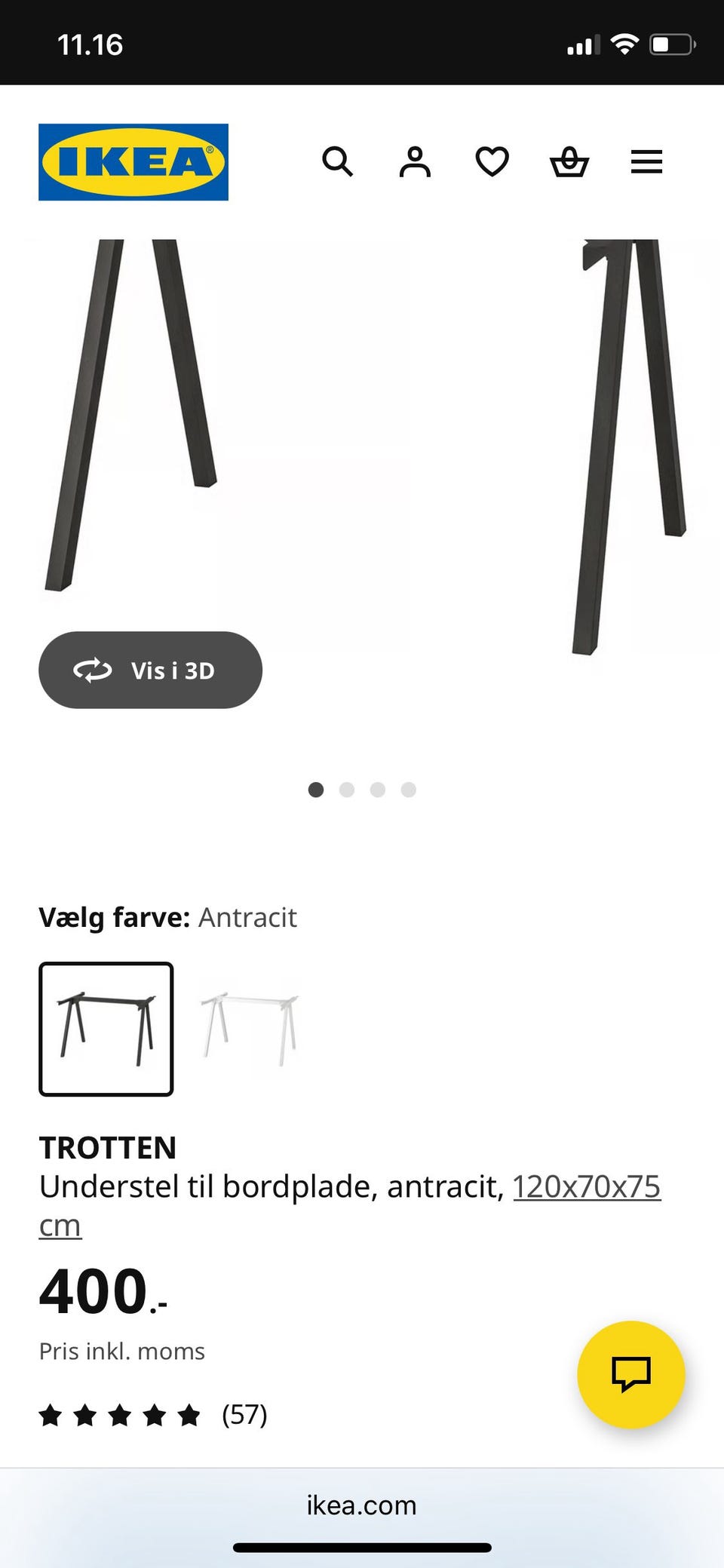
Task: Open the search icon
Action: pyautogui.click(x=338, y=161)
